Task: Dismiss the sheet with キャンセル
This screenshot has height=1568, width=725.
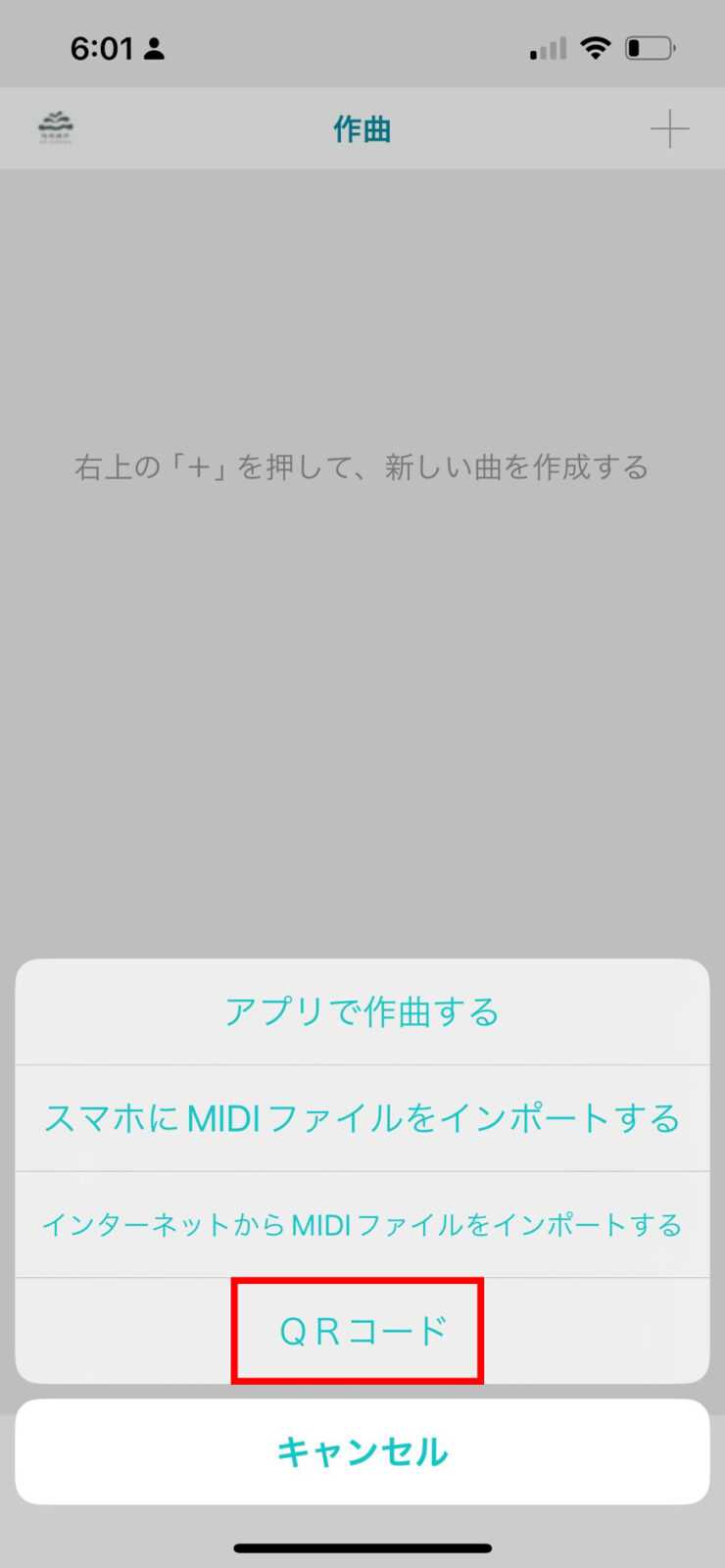Action: 362,1451
